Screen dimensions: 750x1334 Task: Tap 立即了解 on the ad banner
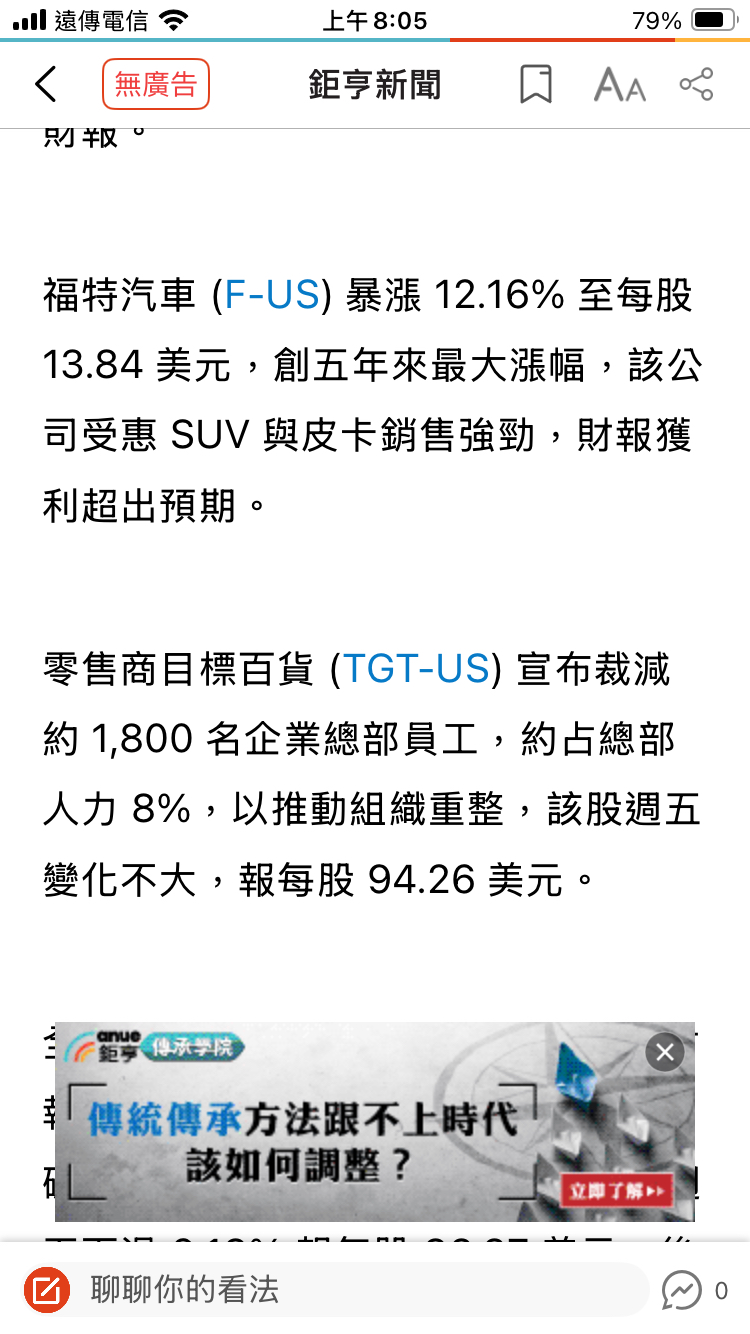(x=616, y=1191)
